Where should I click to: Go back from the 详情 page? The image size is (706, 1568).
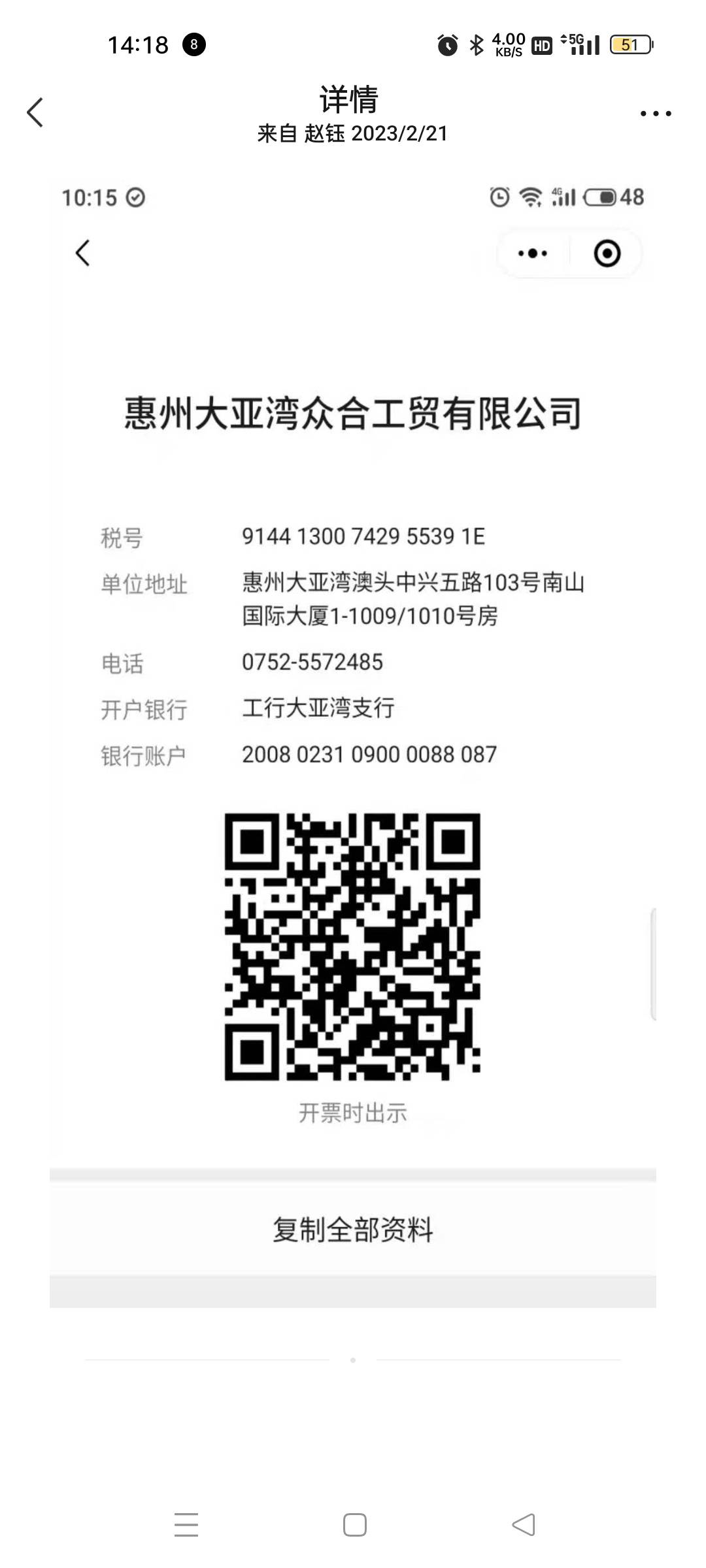(35, 112)
